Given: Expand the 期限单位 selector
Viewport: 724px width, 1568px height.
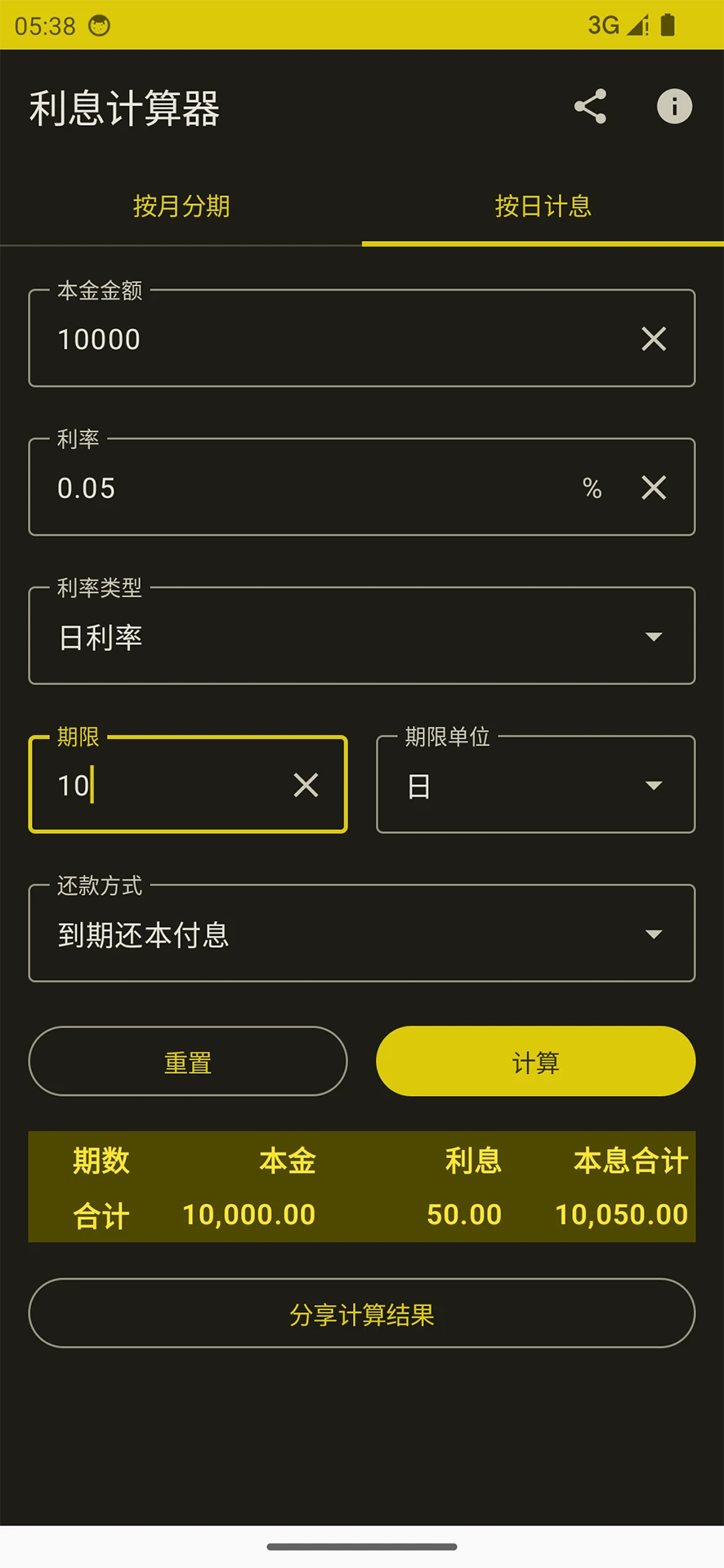Looking at the screenshot, I should click(653, 785).
